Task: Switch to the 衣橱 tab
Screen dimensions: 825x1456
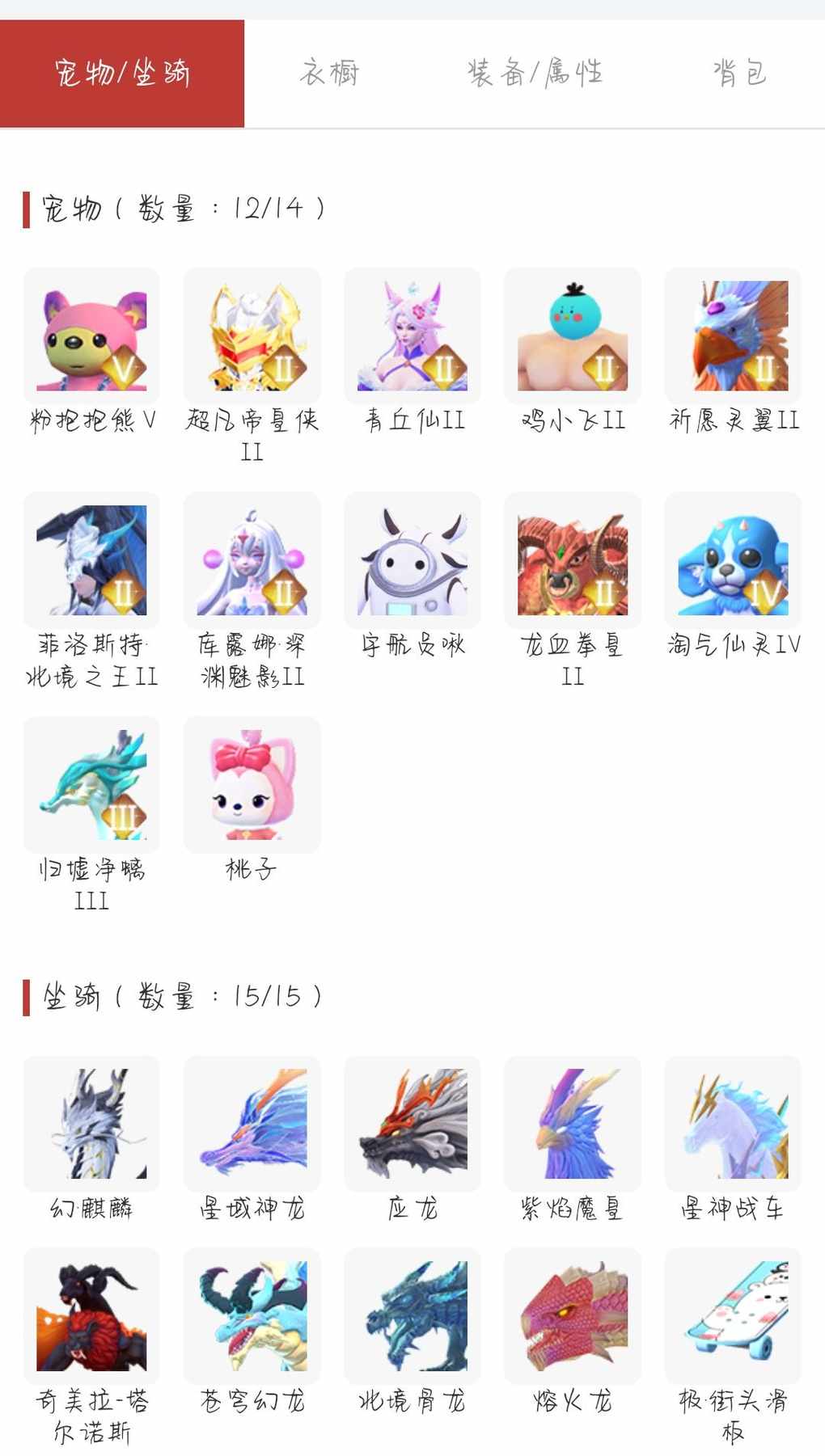Action: [x=329, y=74]
